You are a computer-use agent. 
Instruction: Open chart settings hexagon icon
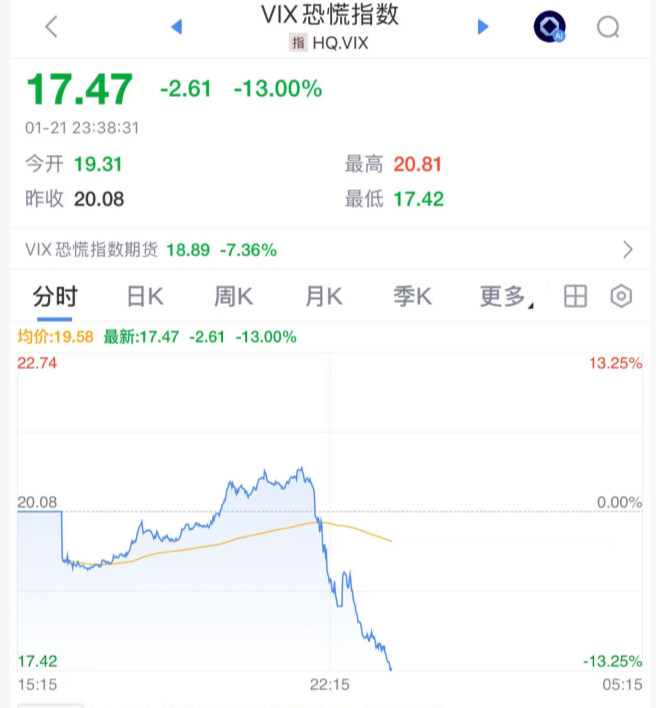pos(622,296)
